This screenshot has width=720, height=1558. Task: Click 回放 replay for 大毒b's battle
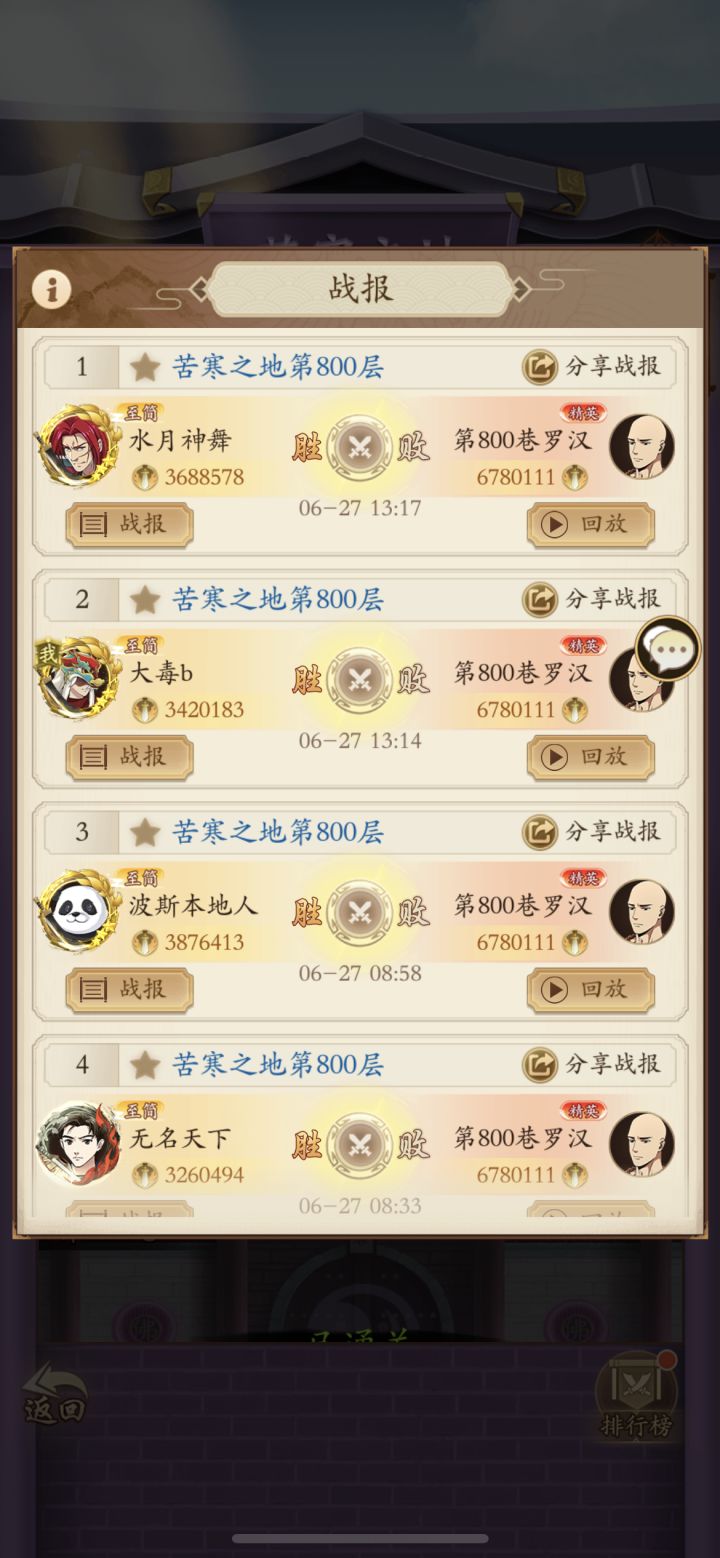click(591, 757)
